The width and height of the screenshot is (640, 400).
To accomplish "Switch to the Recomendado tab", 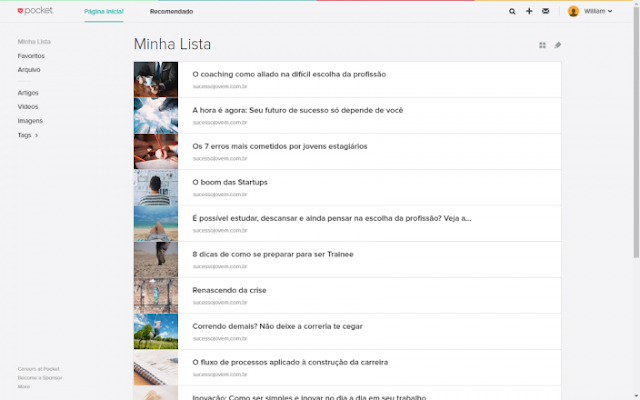I will tap(171, 11).
